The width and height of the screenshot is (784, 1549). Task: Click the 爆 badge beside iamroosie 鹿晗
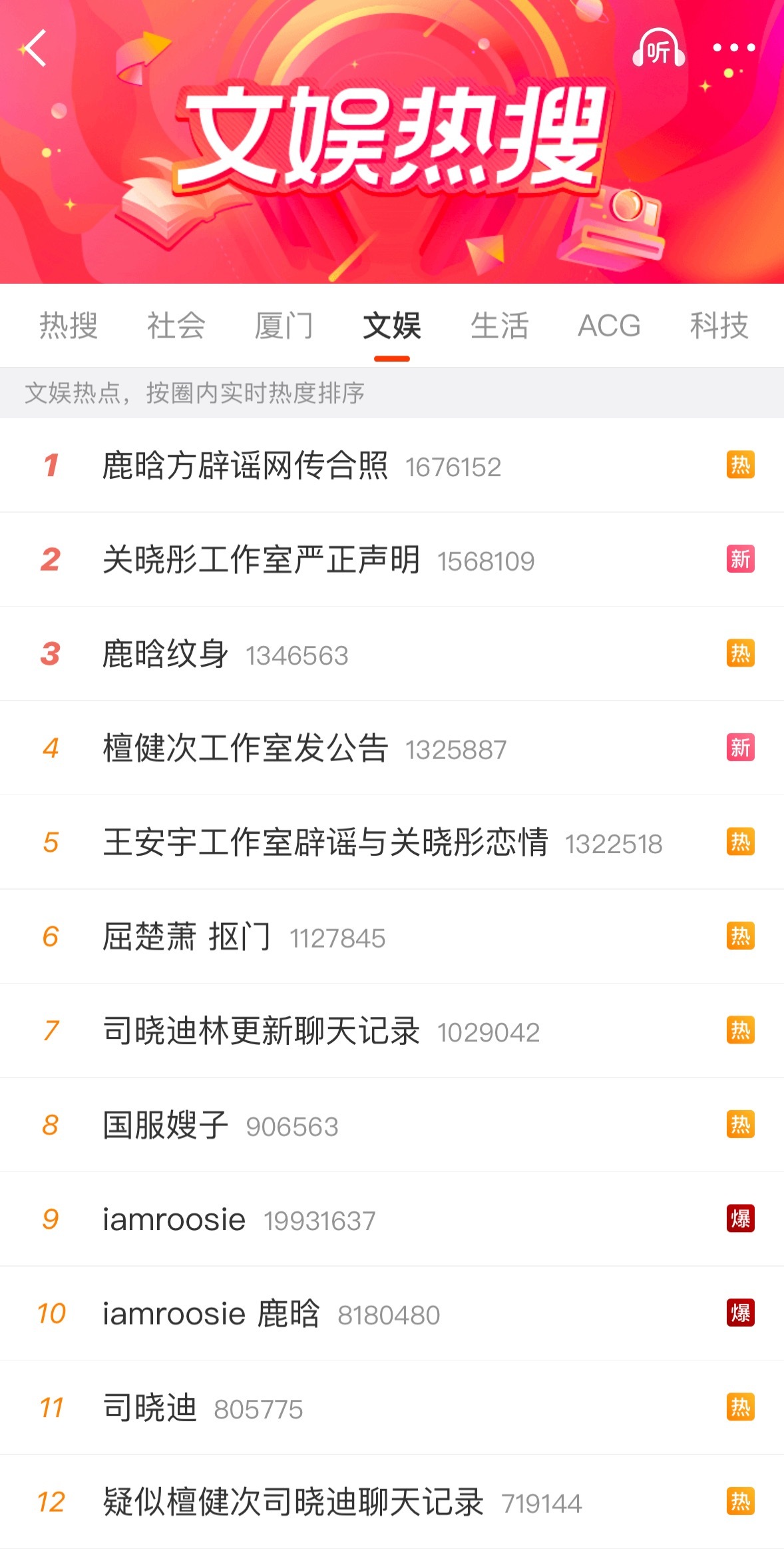[740, 1313]
